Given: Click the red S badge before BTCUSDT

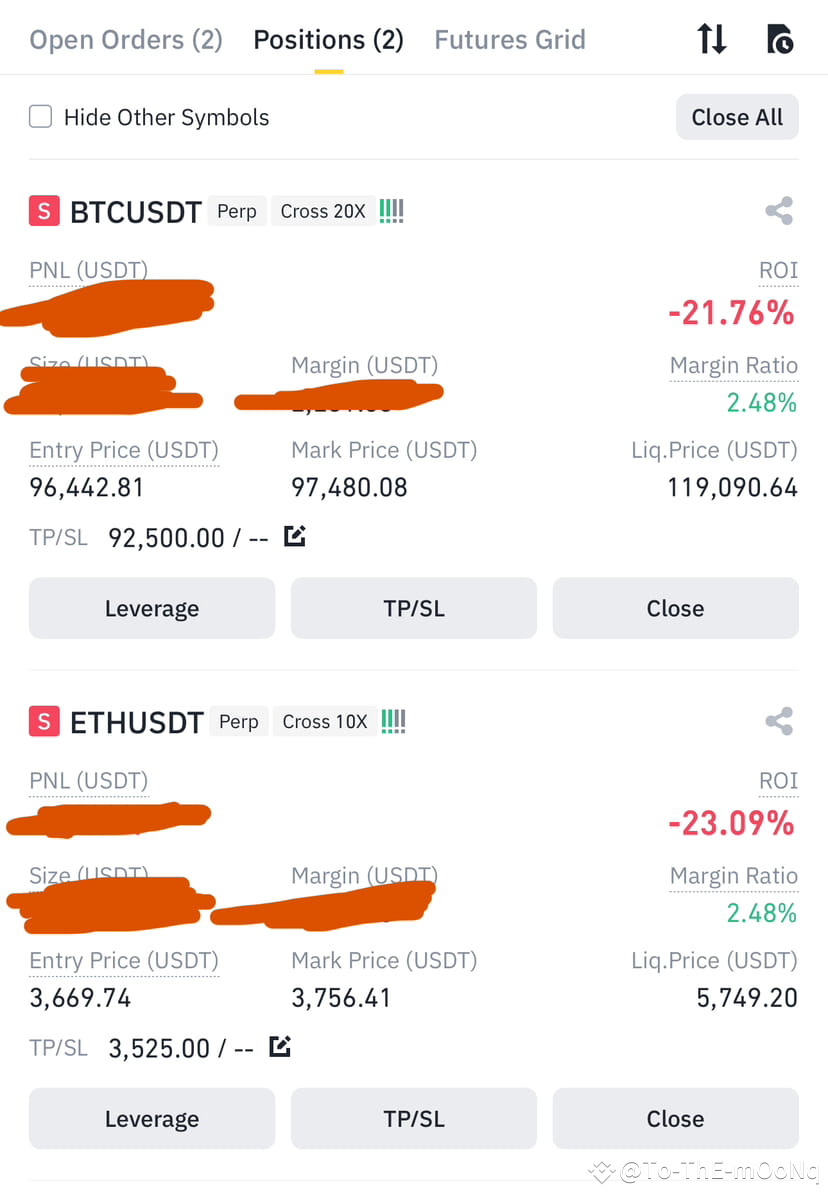Looking at the screenshot, I should 44,211.
